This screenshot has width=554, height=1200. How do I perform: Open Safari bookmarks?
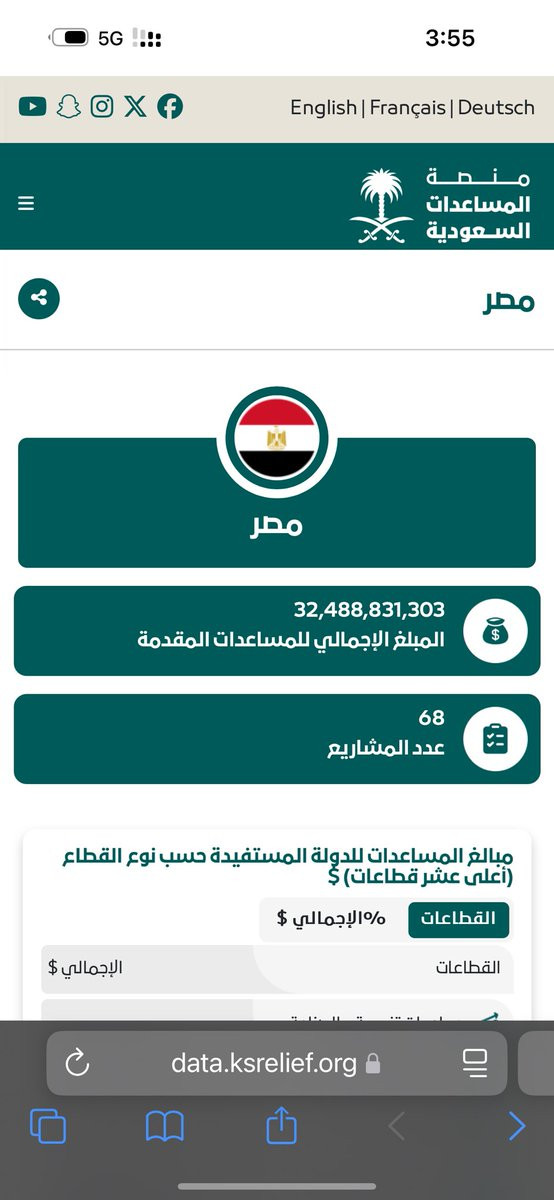[x=164, y=1127]
